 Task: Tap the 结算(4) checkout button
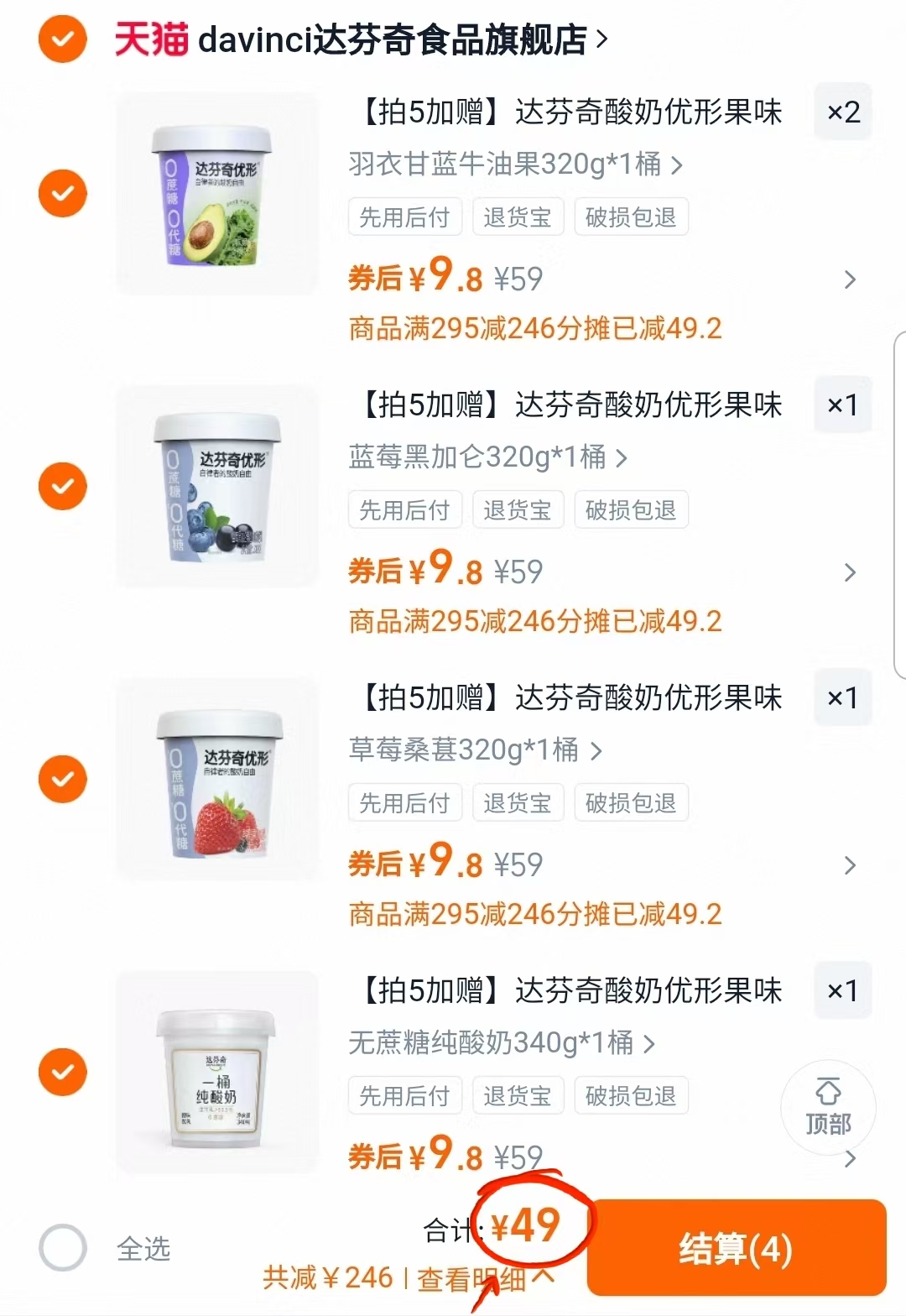737,1250
